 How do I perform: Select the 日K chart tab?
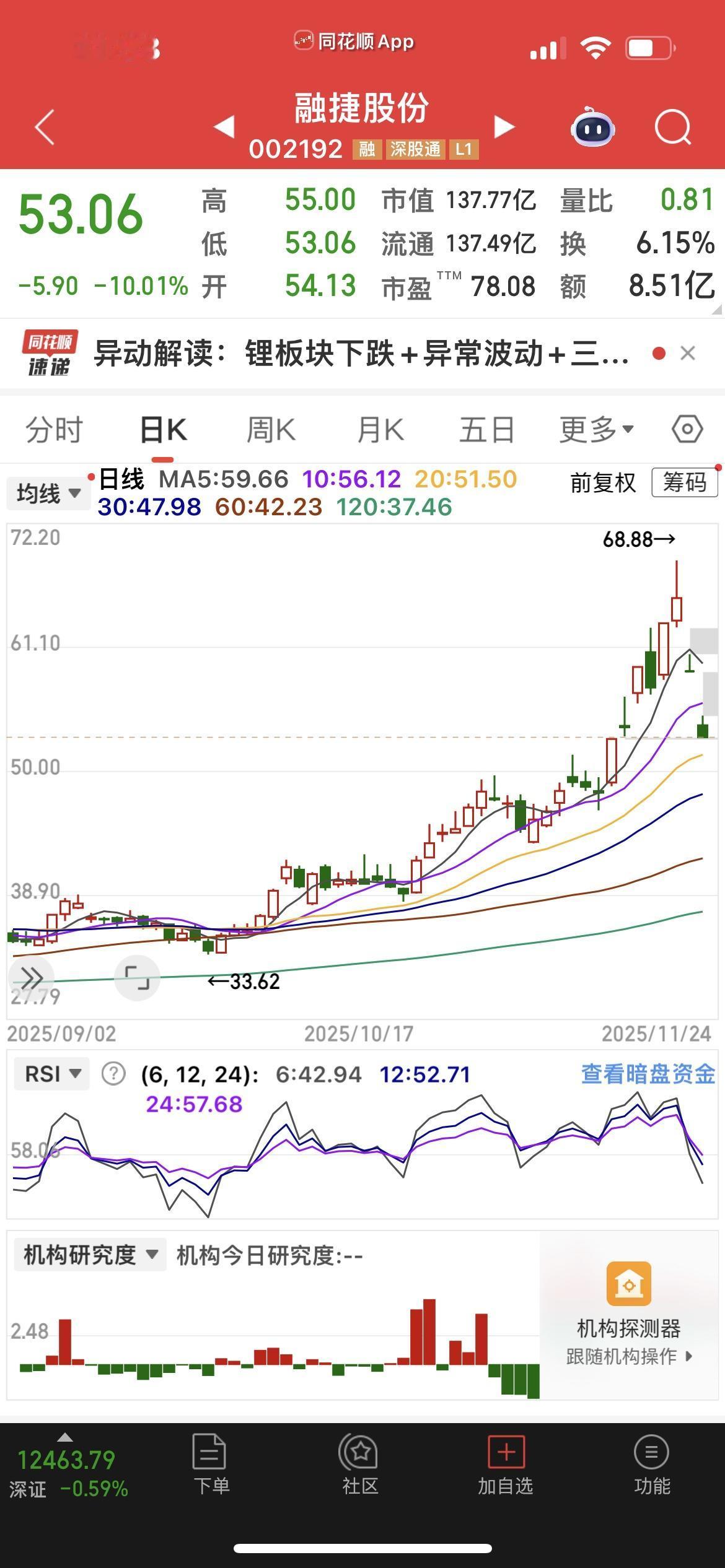pyautogui.click(x=163, y=430)
